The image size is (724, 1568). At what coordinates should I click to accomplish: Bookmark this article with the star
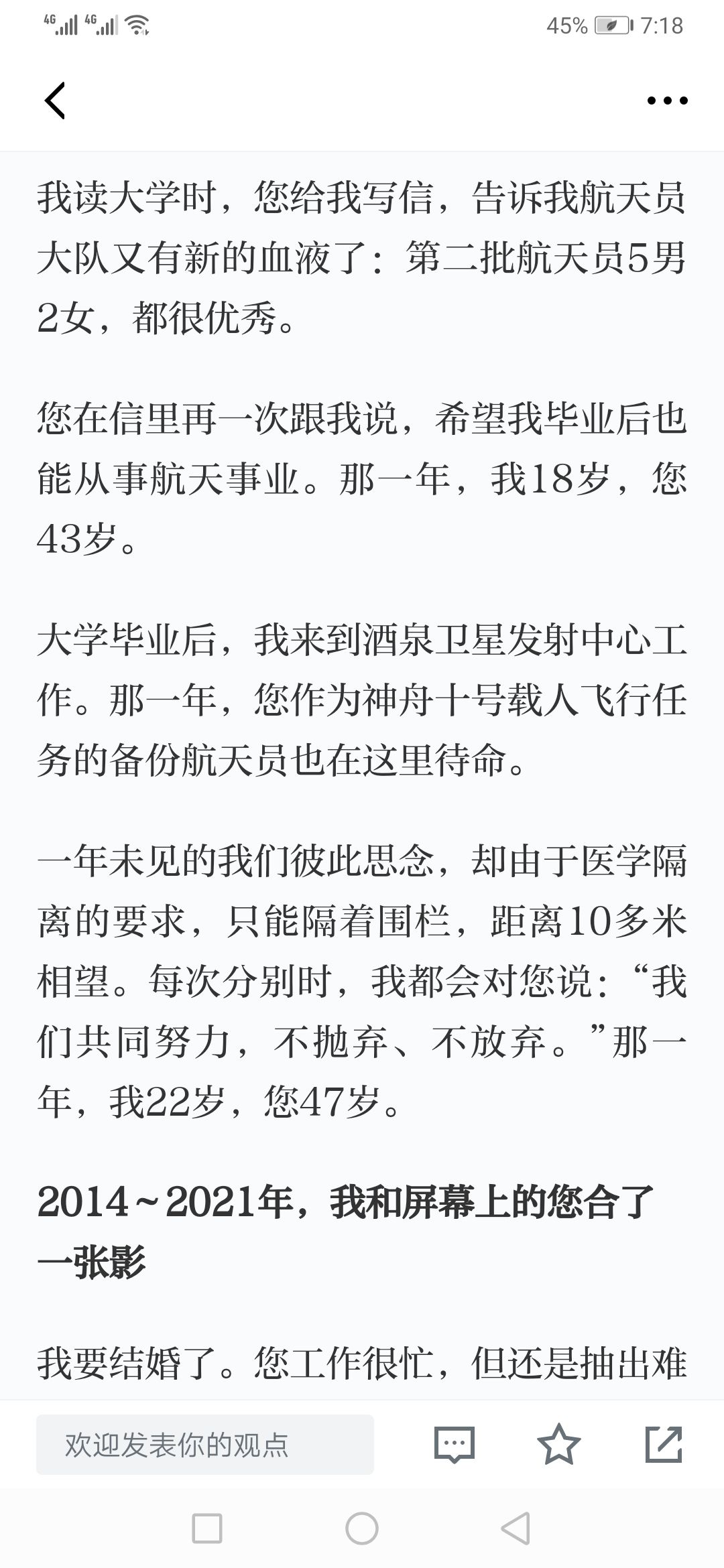[559, 1444]
